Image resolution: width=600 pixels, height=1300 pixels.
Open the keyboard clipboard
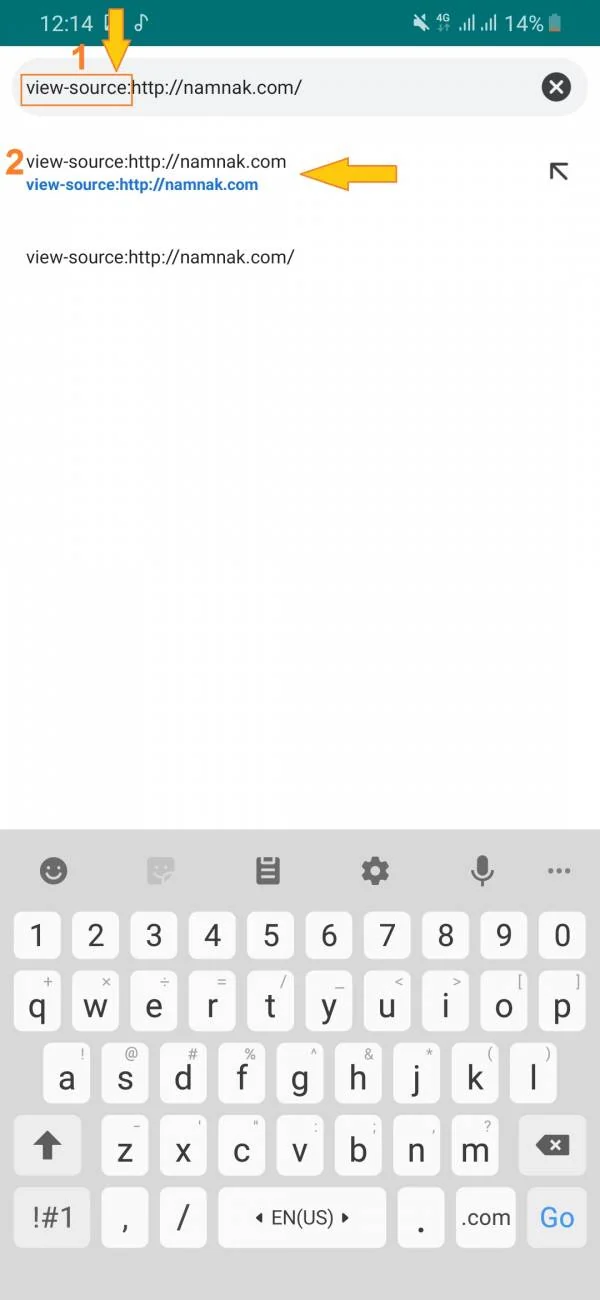267,871
